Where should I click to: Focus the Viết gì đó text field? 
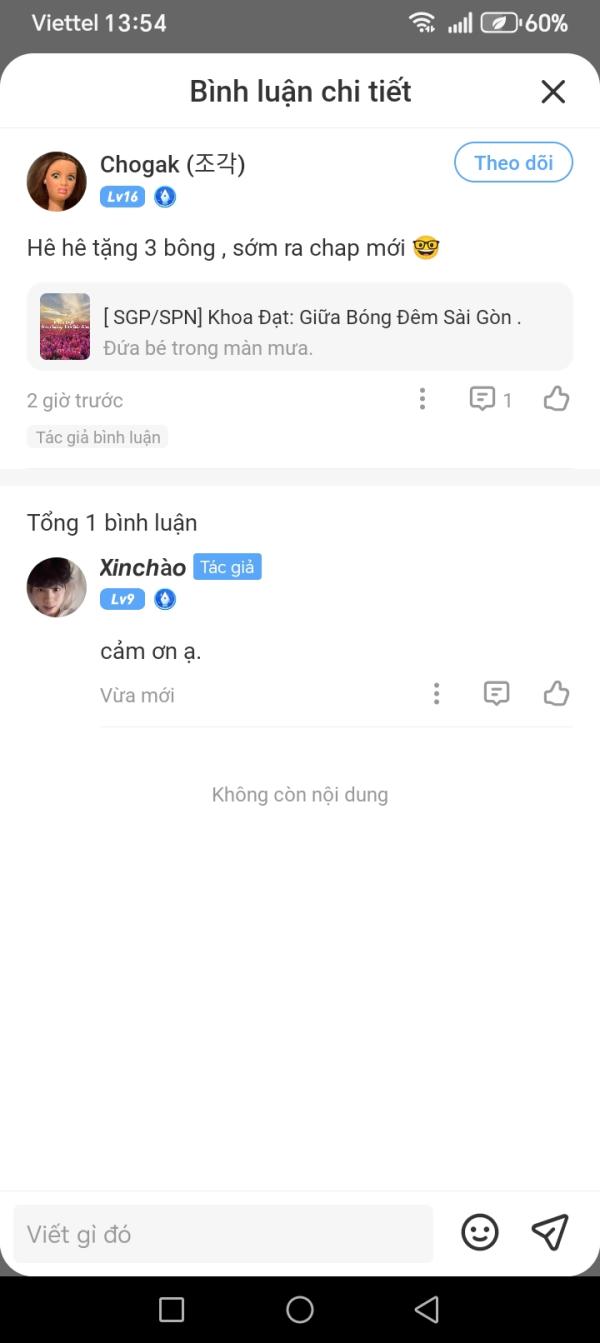click(x=223, y=1234)
